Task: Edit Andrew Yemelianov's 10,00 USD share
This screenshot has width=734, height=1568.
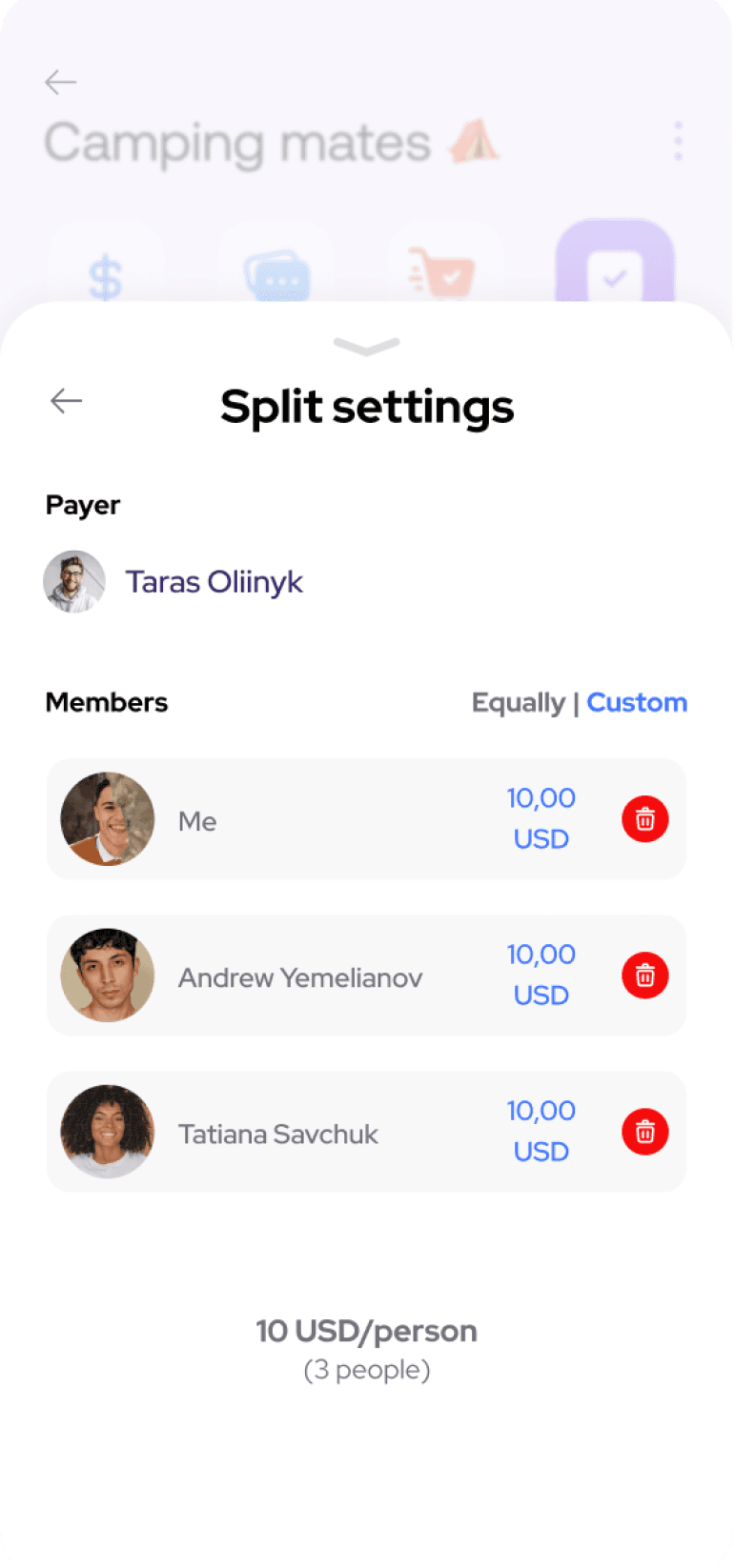Action: pyautogui.click(x=540, y=975)
